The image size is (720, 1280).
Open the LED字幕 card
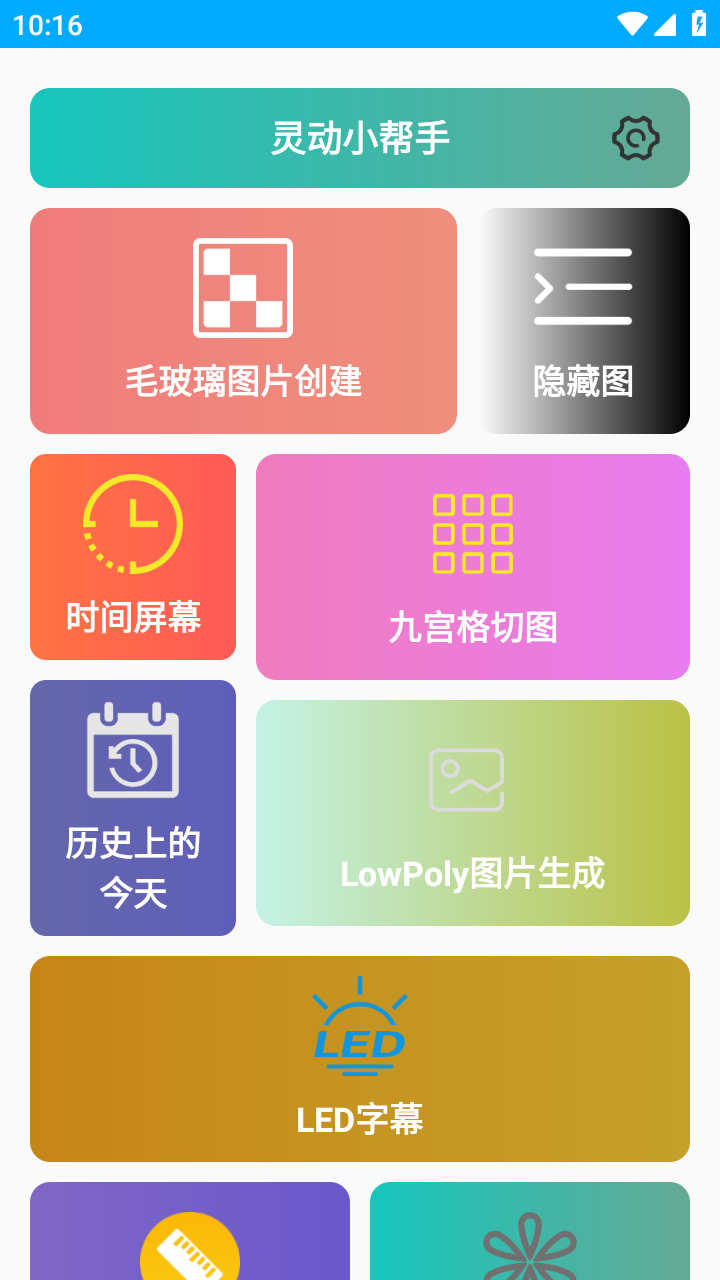(360, 1059)
